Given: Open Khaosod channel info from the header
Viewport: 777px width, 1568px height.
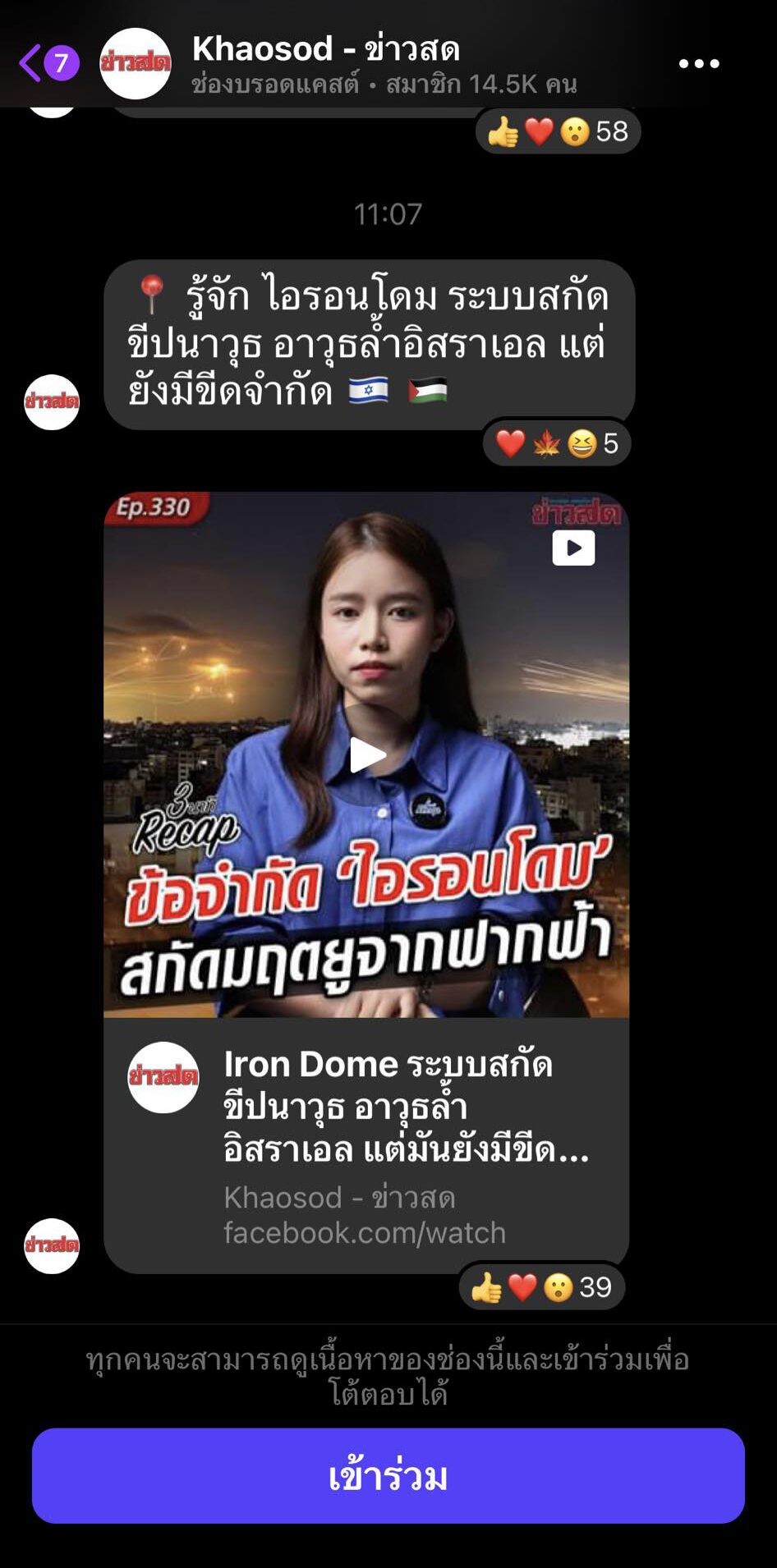Looking at the screenshot, I should click(324, 62).
